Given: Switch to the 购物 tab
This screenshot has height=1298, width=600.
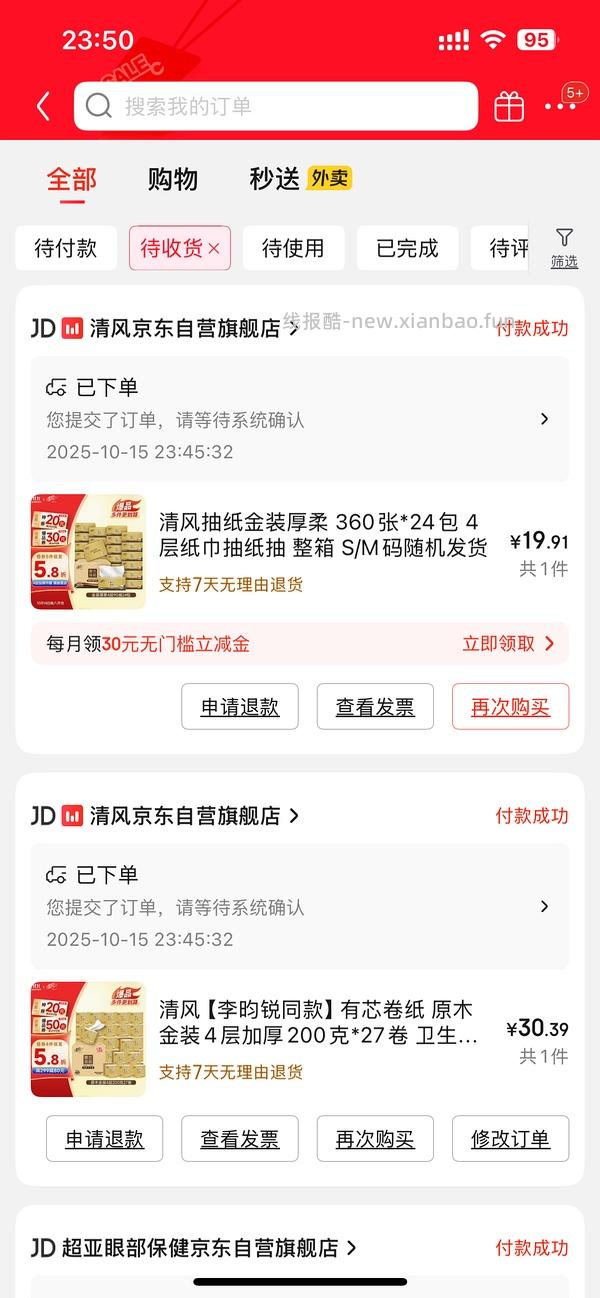Looking at the screenshot, I should (x=172, y=179).
